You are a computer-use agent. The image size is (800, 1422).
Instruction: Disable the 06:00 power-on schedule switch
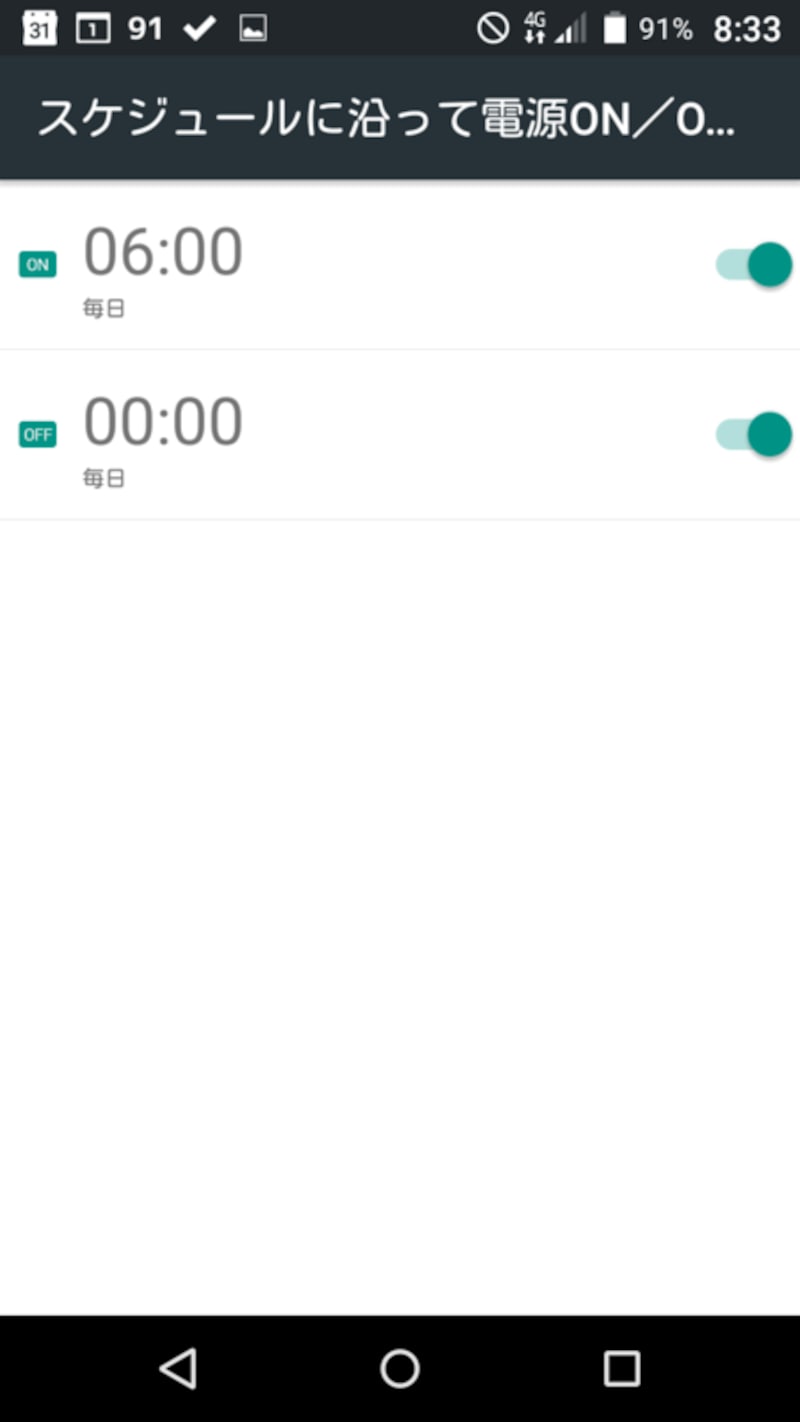pos(752,264)
